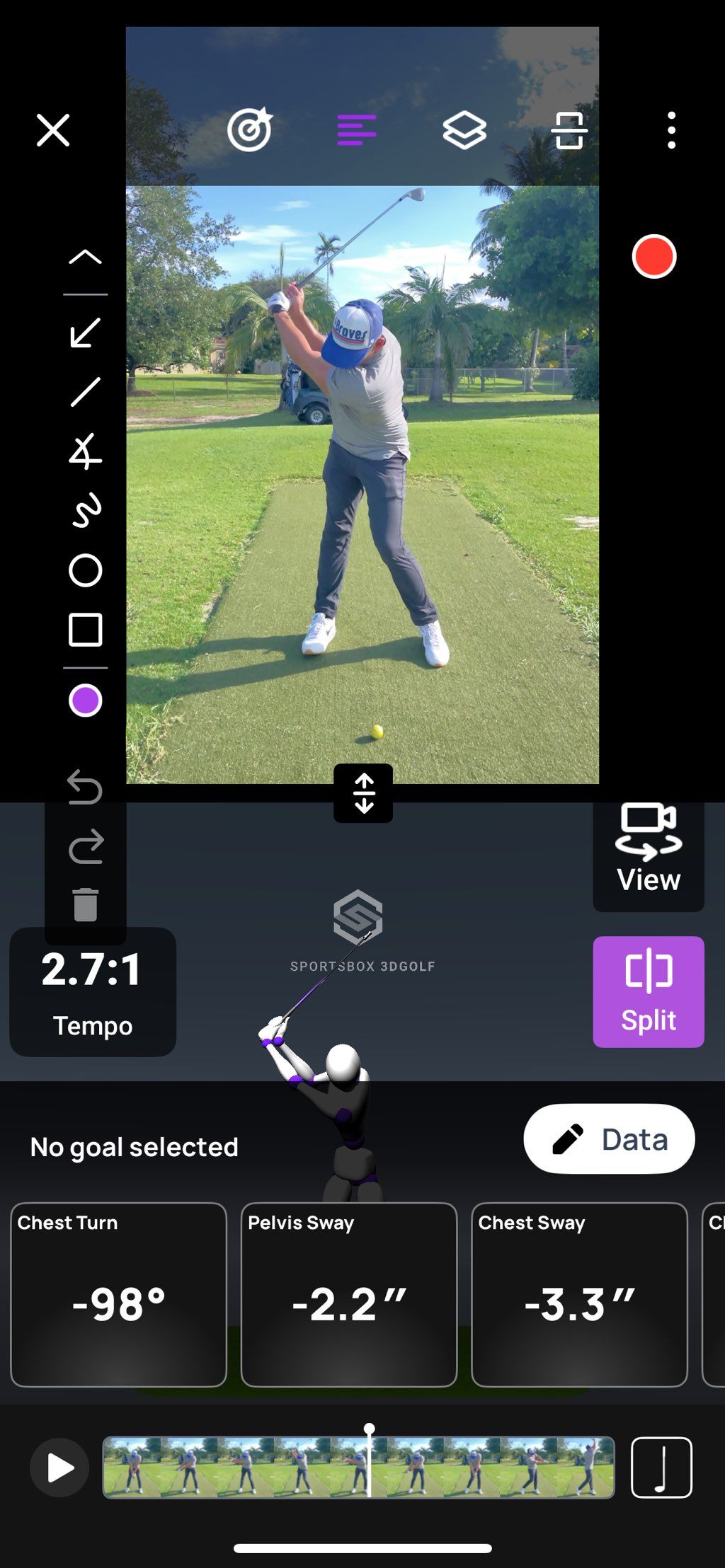The height and width of the screenshot is (1568, 725).
Task: Play the swing video
Action: pos(59,1468)
